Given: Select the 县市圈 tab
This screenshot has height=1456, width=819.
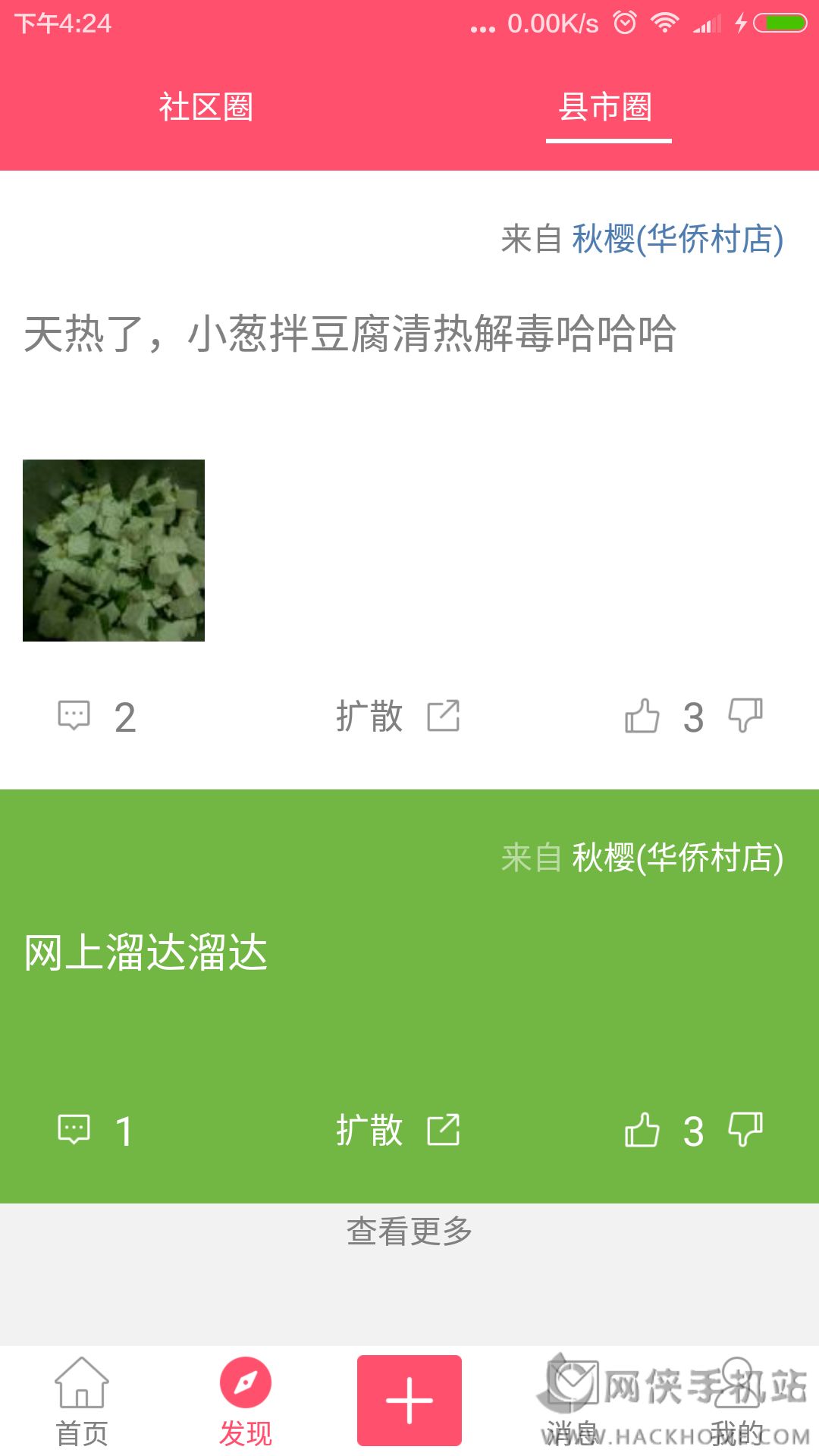Looking at the screenshot, I should 606,108.
